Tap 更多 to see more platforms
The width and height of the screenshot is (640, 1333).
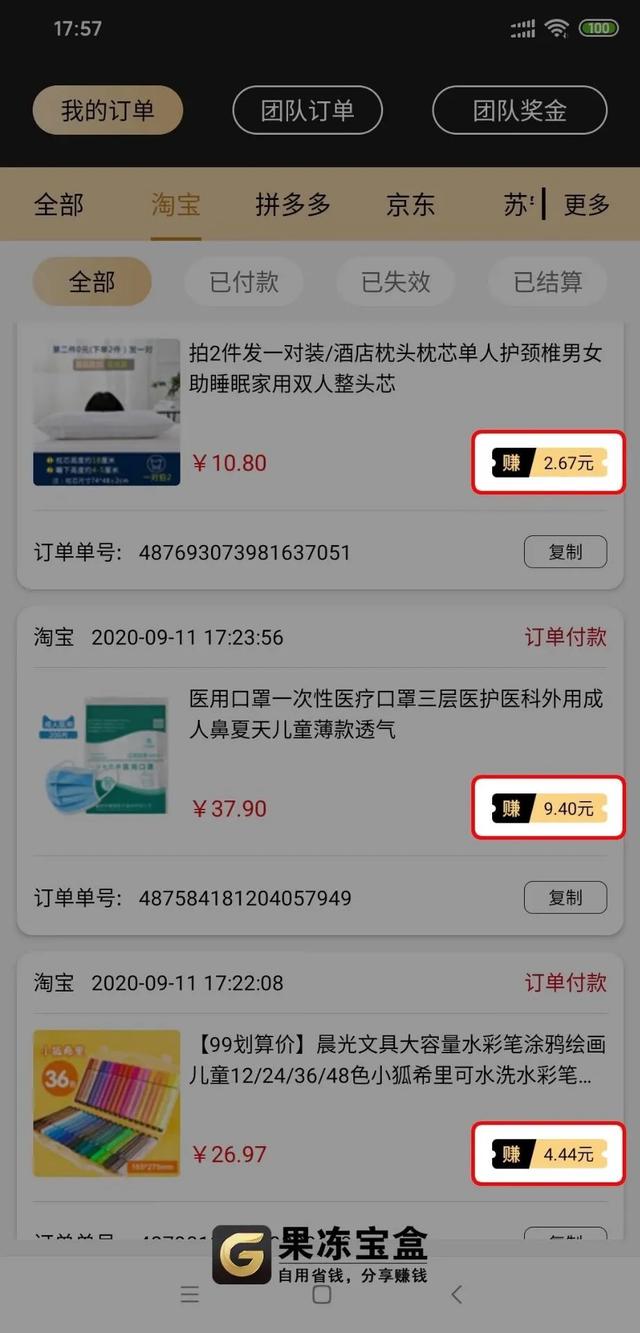pyautogui.click(x=586, y=205)
